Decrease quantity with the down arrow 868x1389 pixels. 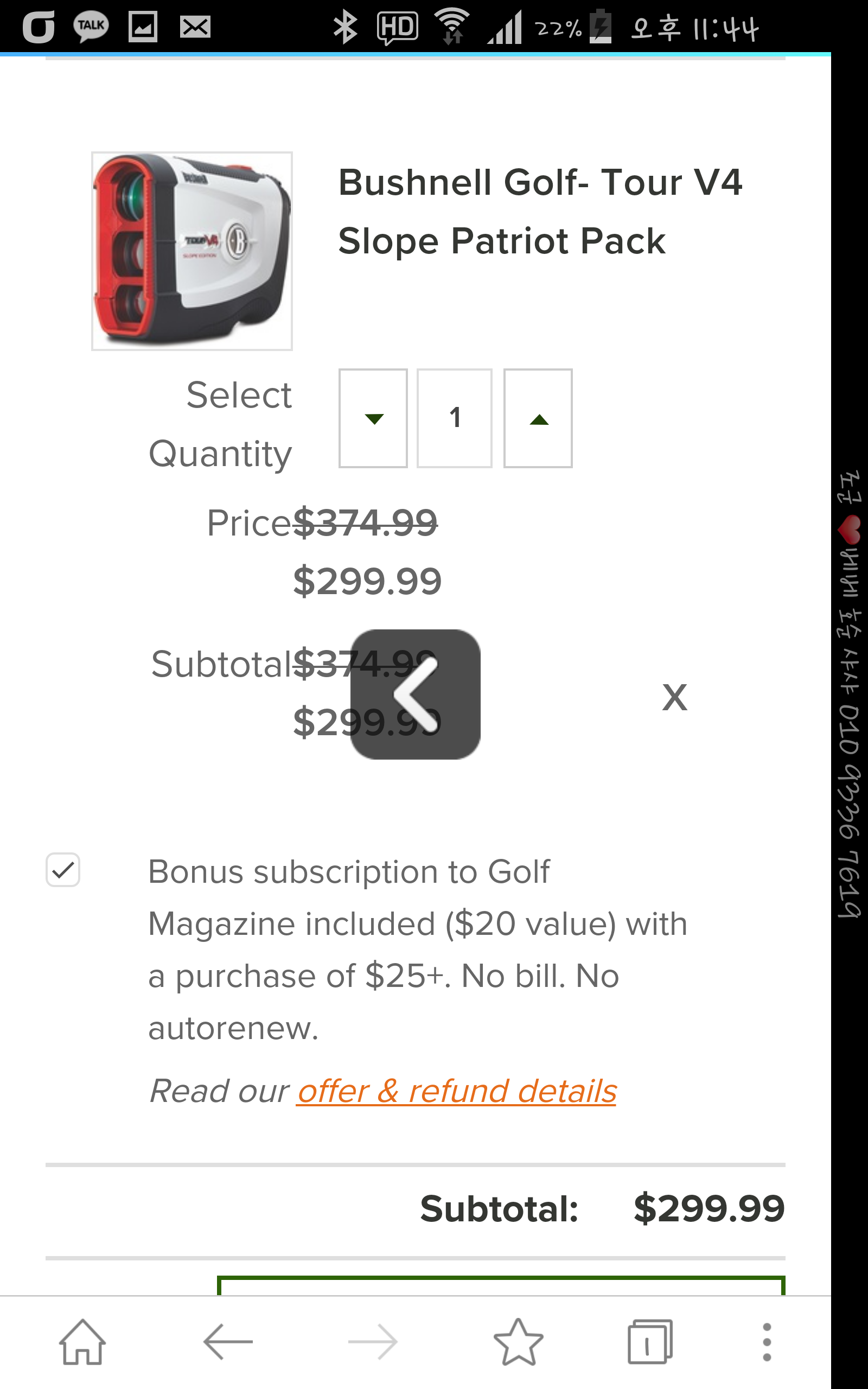coord(373,418)
